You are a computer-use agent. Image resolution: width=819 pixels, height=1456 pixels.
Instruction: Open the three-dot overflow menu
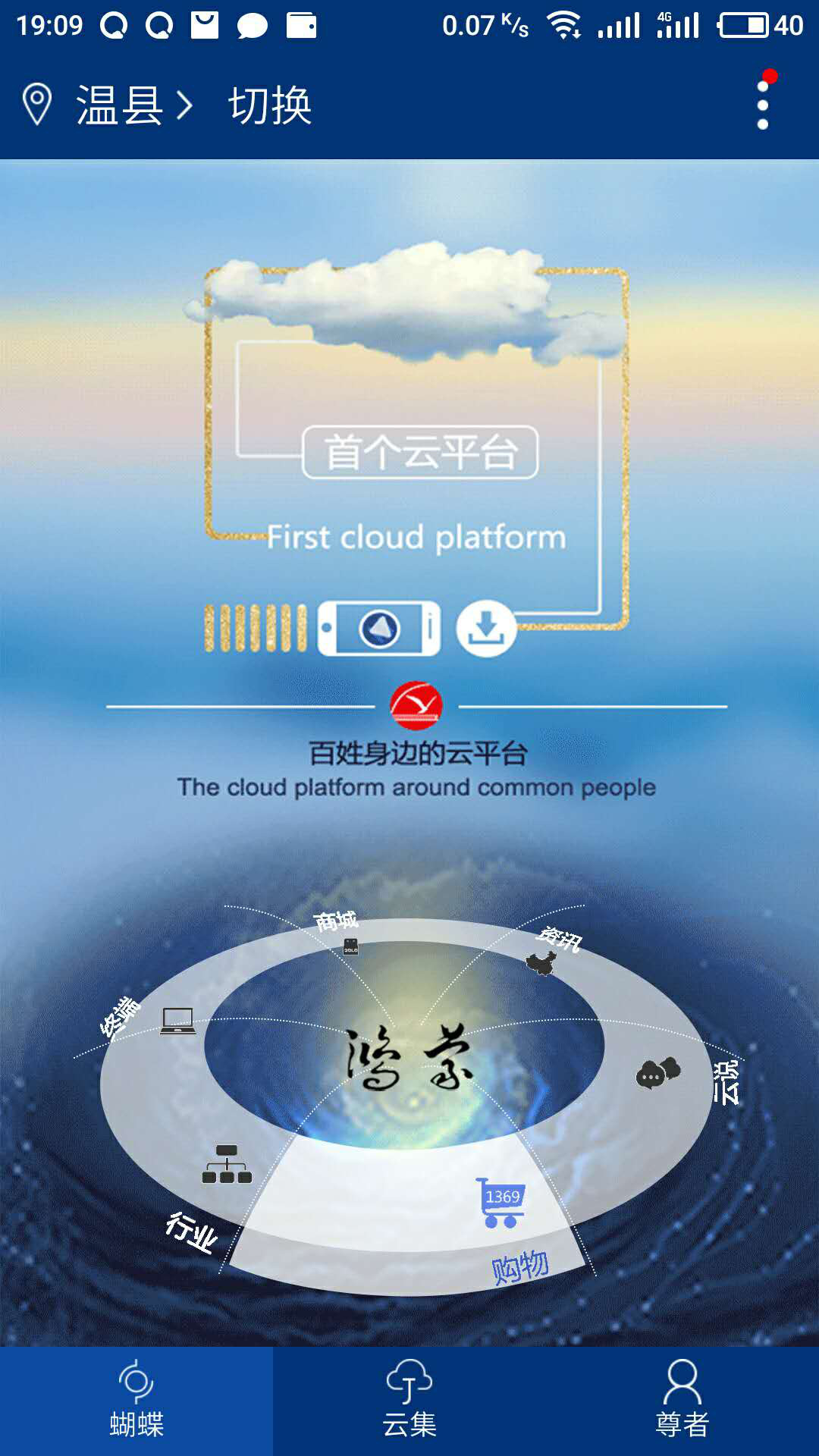pos(763,105)
